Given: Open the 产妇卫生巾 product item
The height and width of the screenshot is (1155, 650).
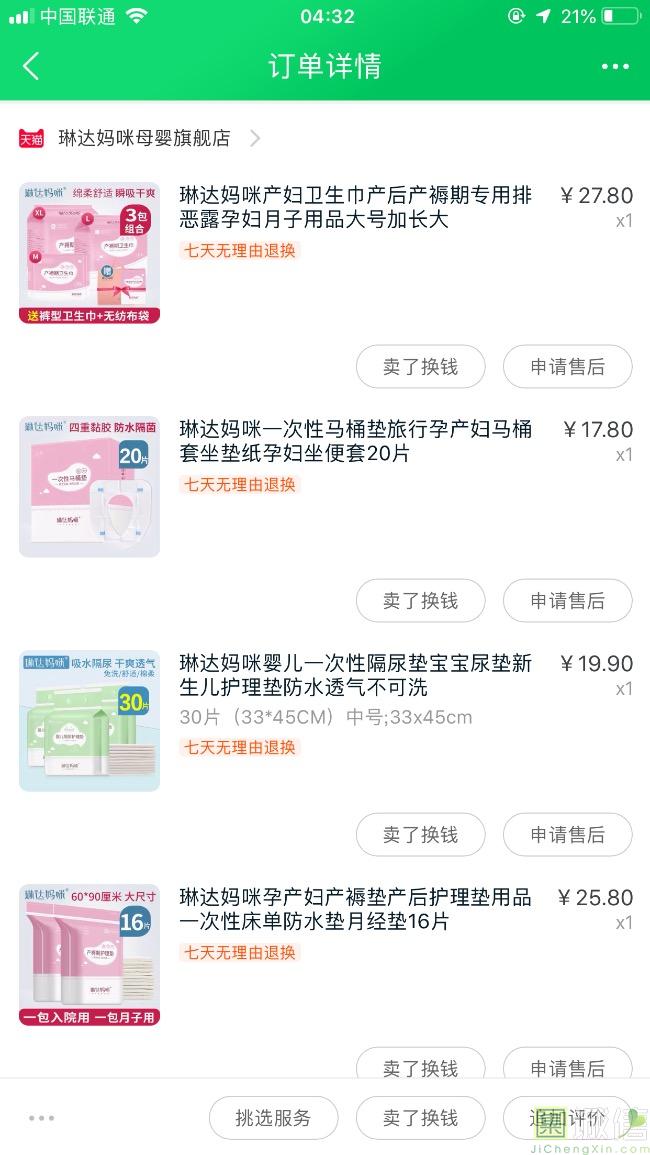Looking at the screenshot, I should click(355, 207).
